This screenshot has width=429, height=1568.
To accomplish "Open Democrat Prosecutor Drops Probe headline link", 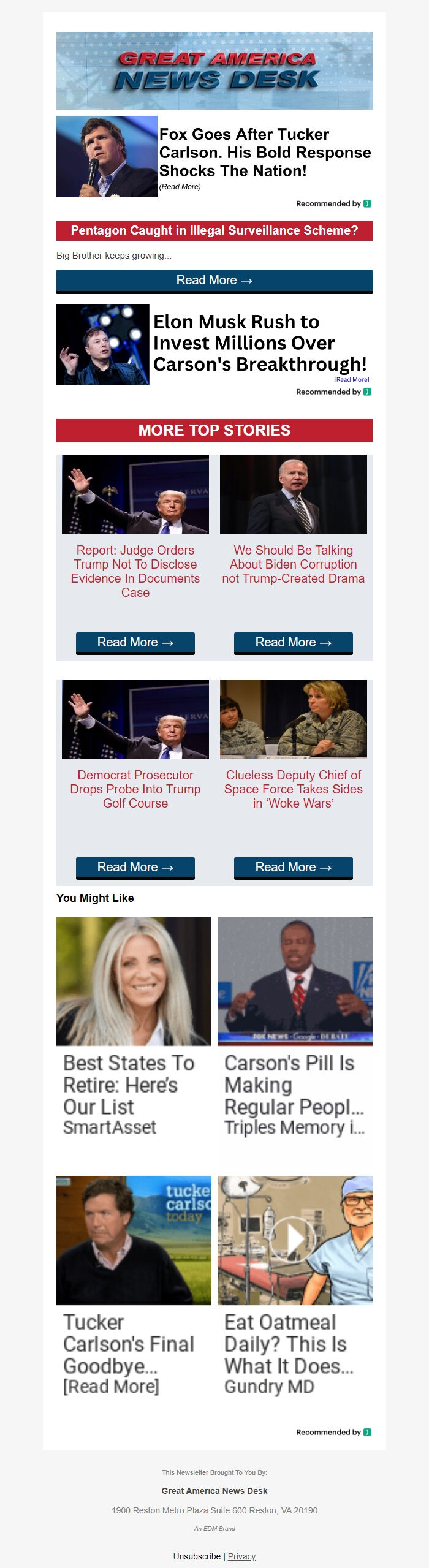I will (135, 789).
